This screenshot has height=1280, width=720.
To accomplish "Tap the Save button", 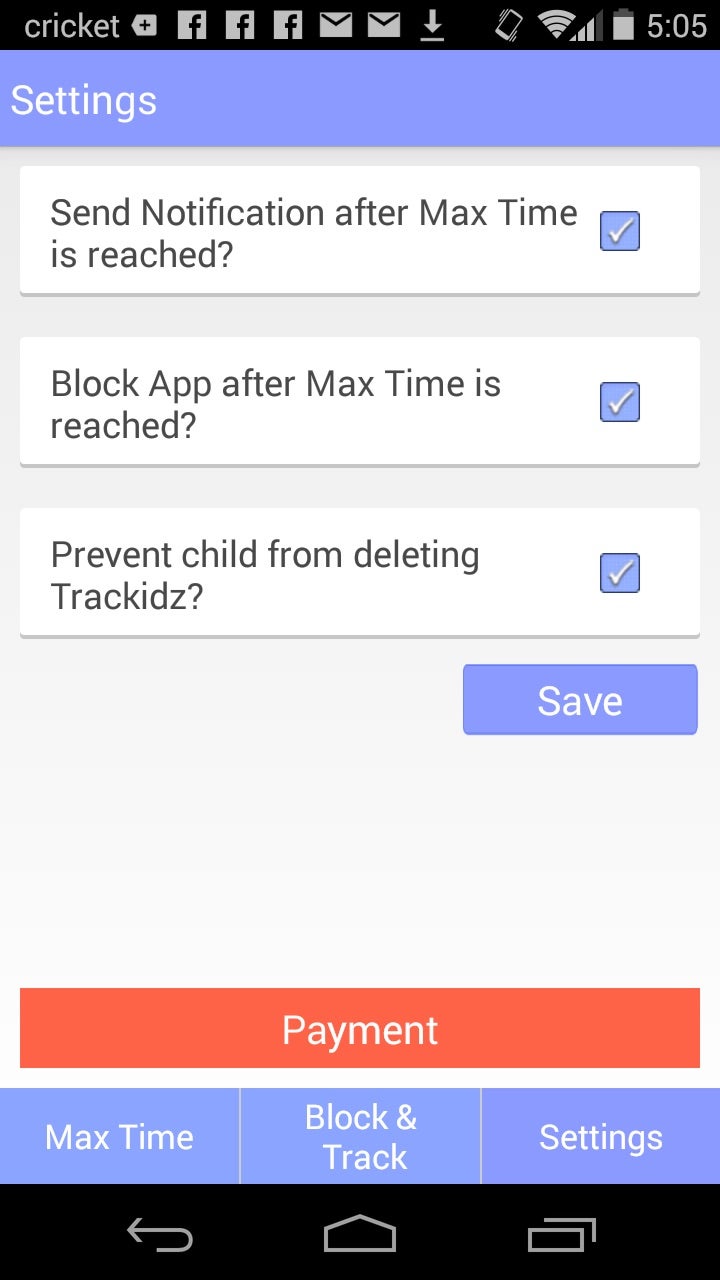I will tap(580, 700).
